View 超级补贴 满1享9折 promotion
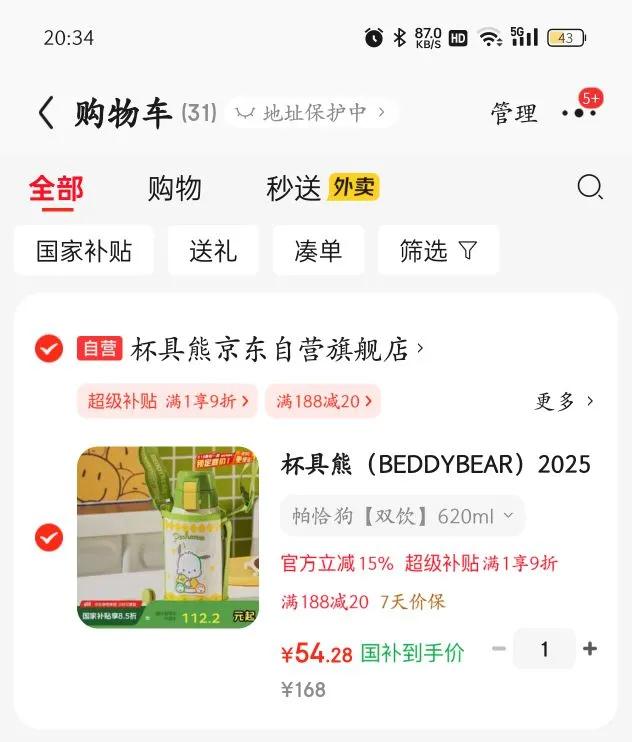 [x=167, y=401]
